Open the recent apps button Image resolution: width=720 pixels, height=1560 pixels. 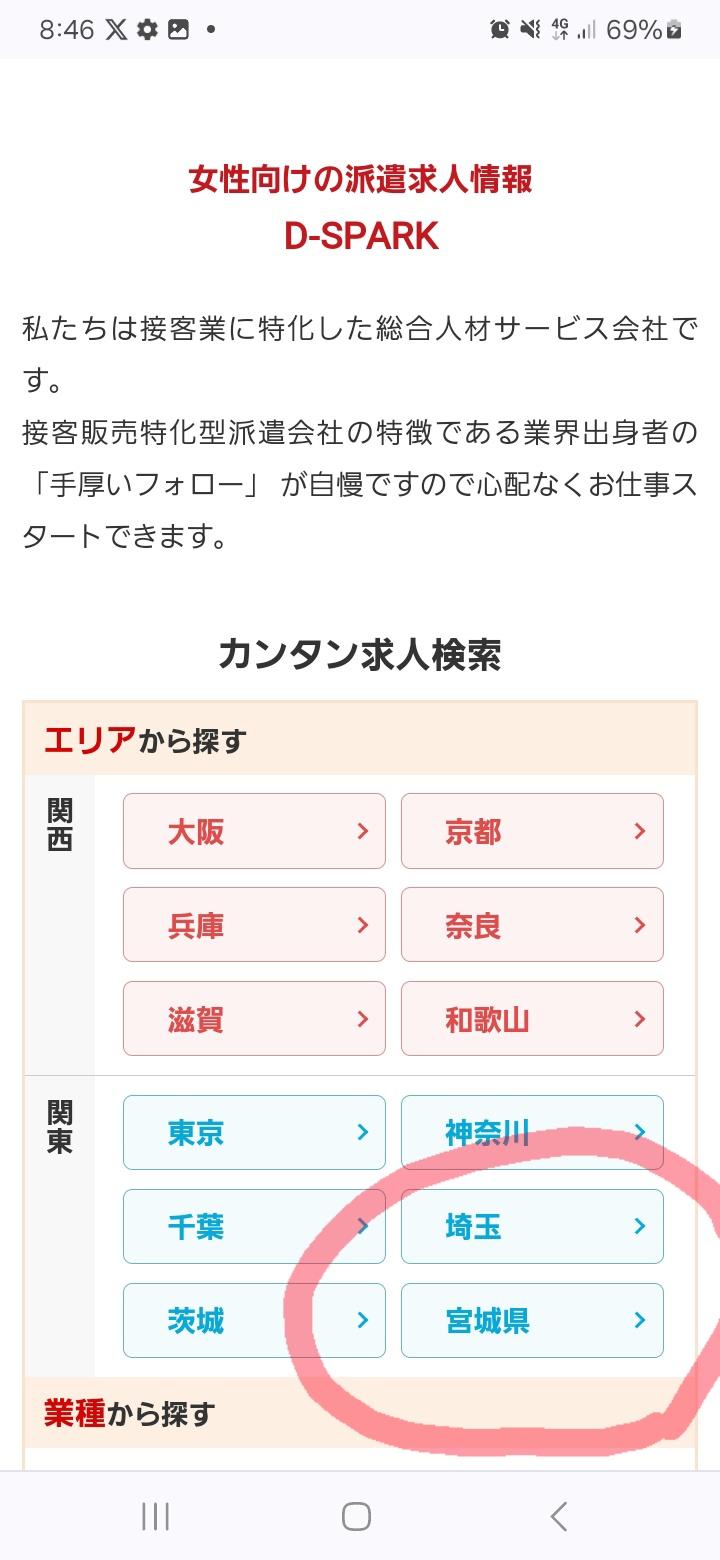(x=155, y=1516)
